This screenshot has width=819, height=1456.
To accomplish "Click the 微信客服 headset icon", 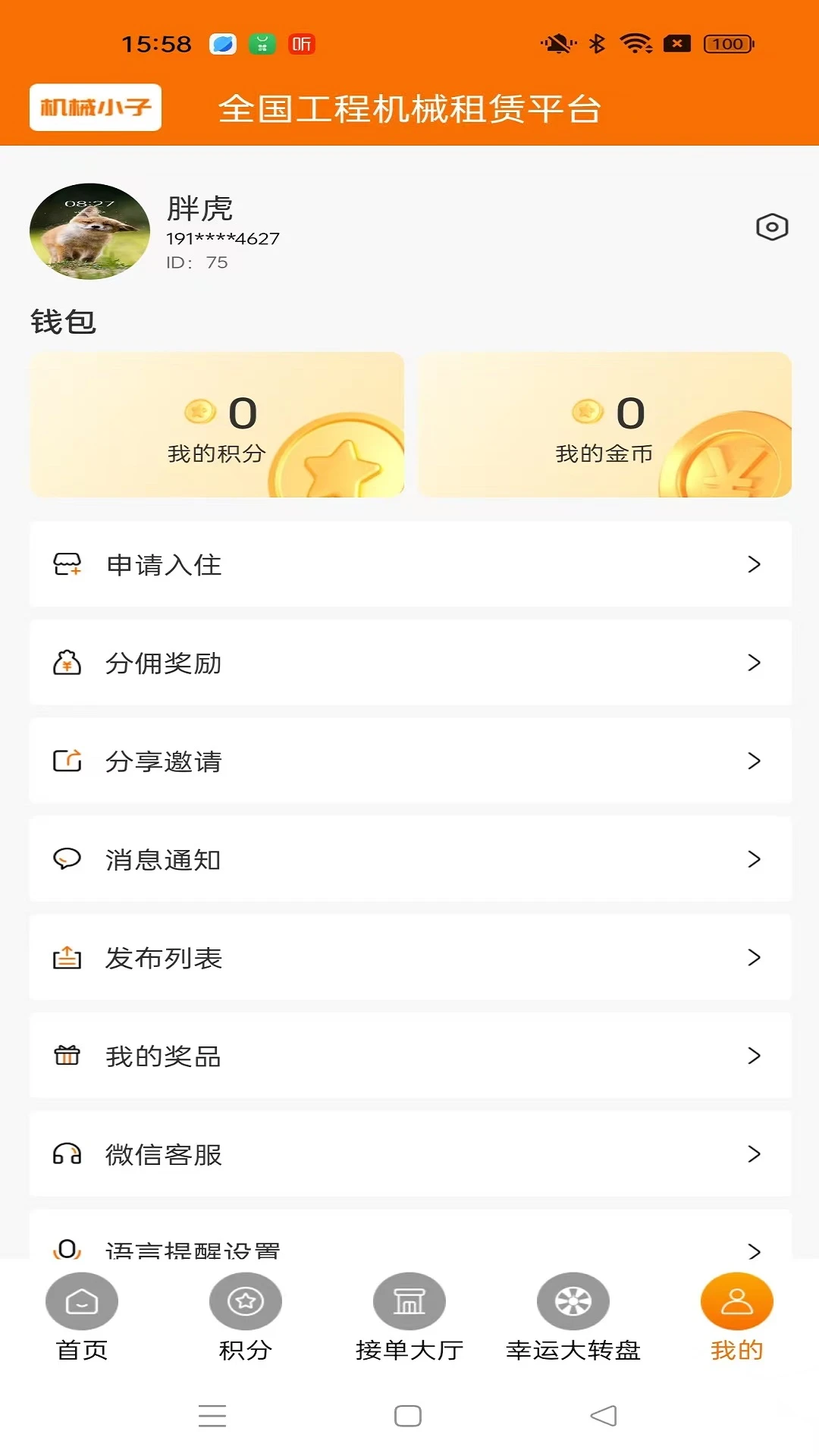I will [67, 1155].
